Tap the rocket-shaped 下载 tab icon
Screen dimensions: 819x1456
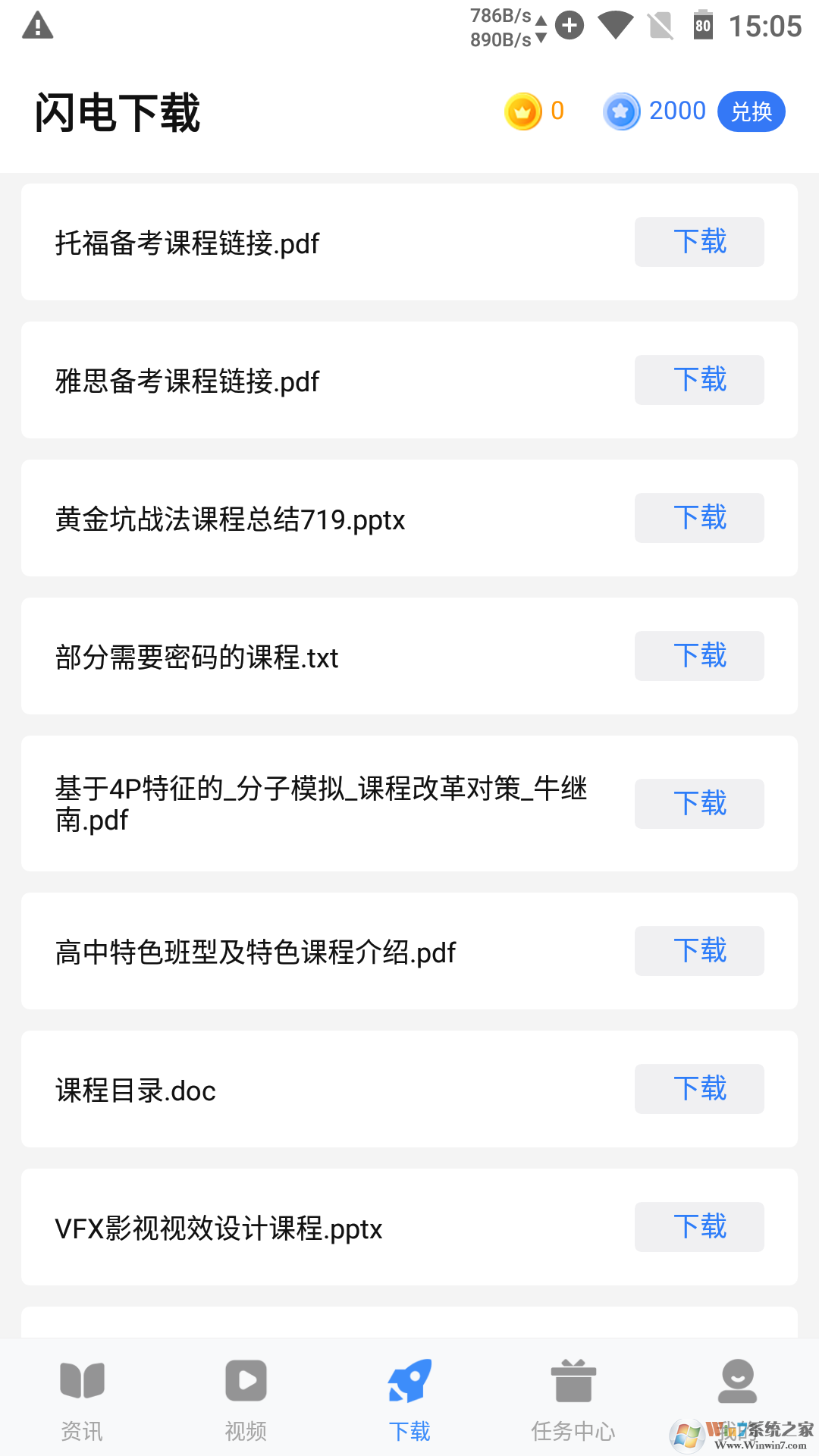(x=409, y=1382)
